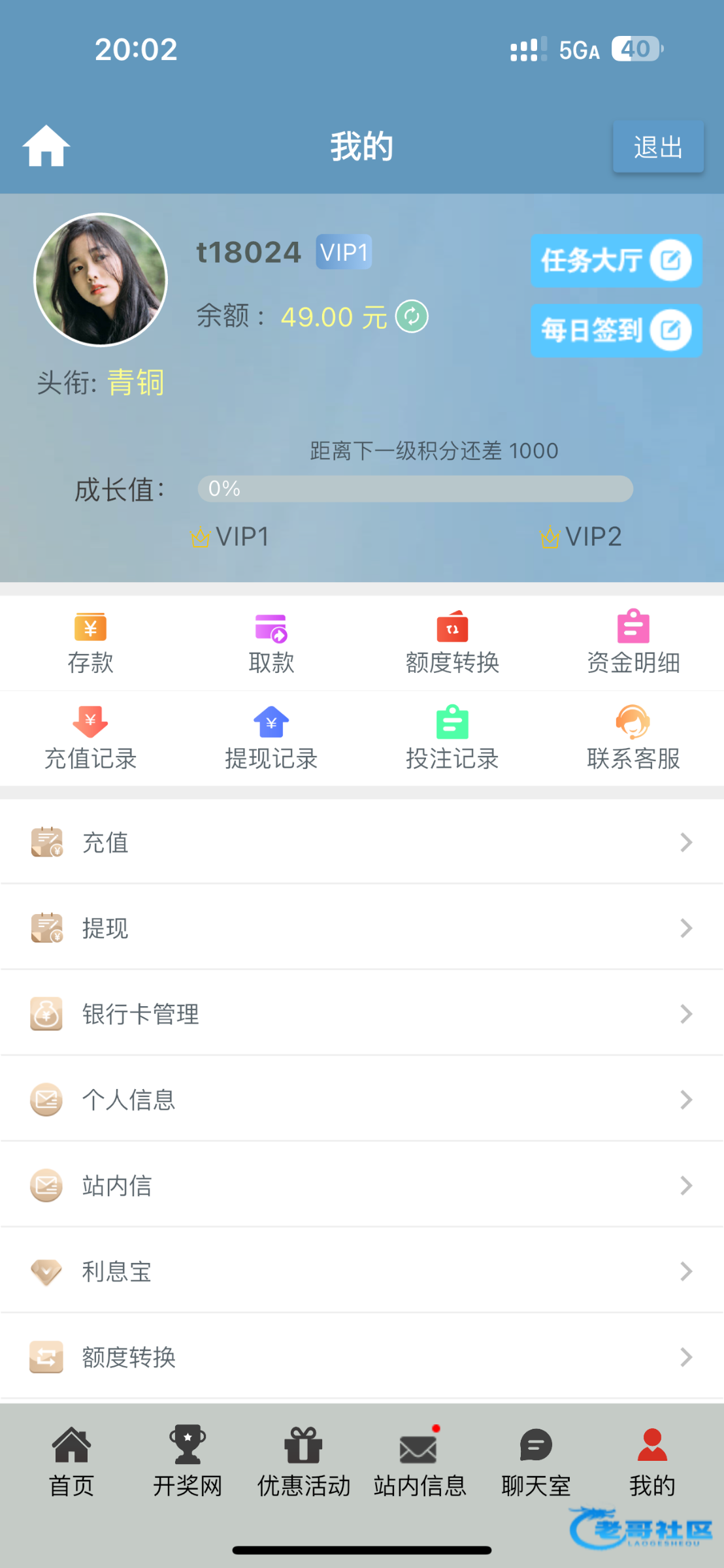The image size is (724, 1568).
Task: Switch to the 首页 tab
Action: click(x=72, y=1462)
